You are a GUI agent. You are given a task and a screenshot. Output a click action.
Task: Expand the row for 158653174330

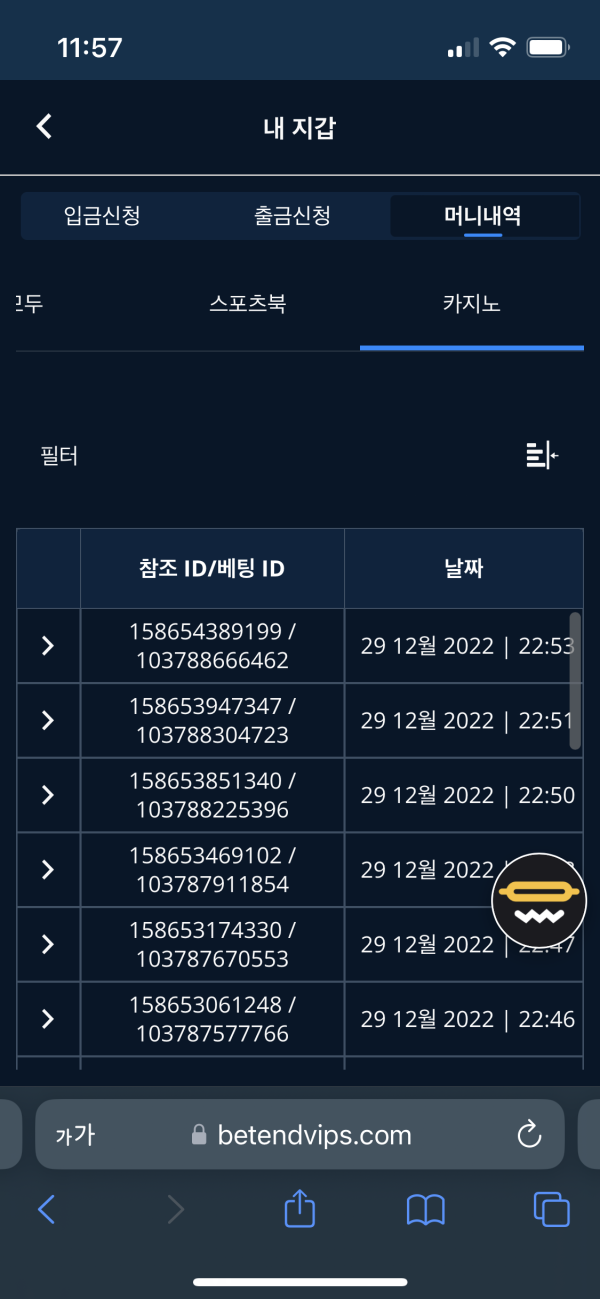tap(48, 944)
